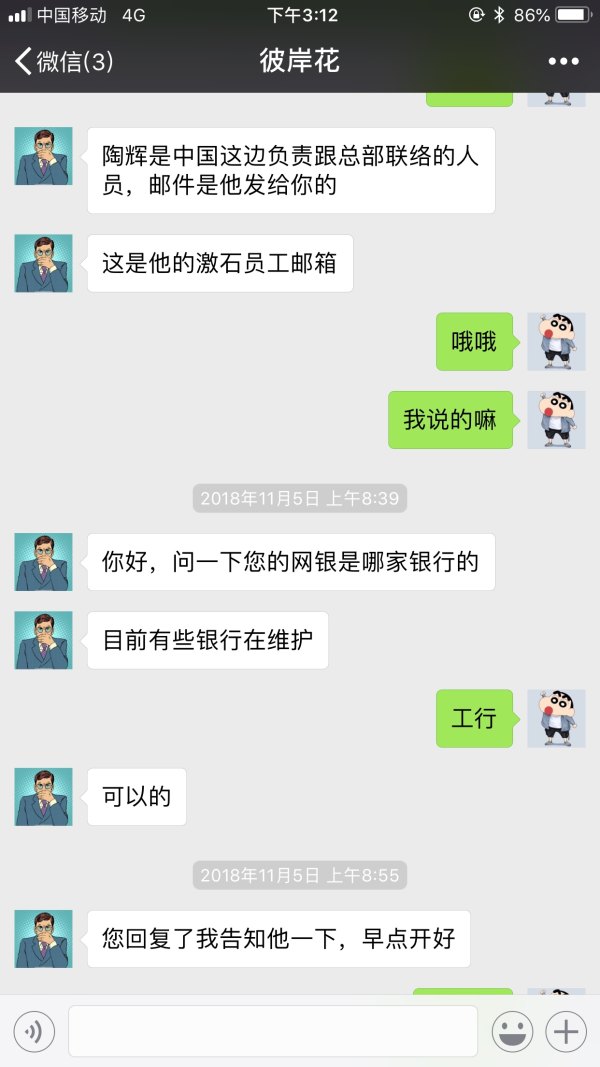Screen dimensions: 600x1067
Task: Tap contact avatar beside 可以的 message
Action: (x=43, y=796)
